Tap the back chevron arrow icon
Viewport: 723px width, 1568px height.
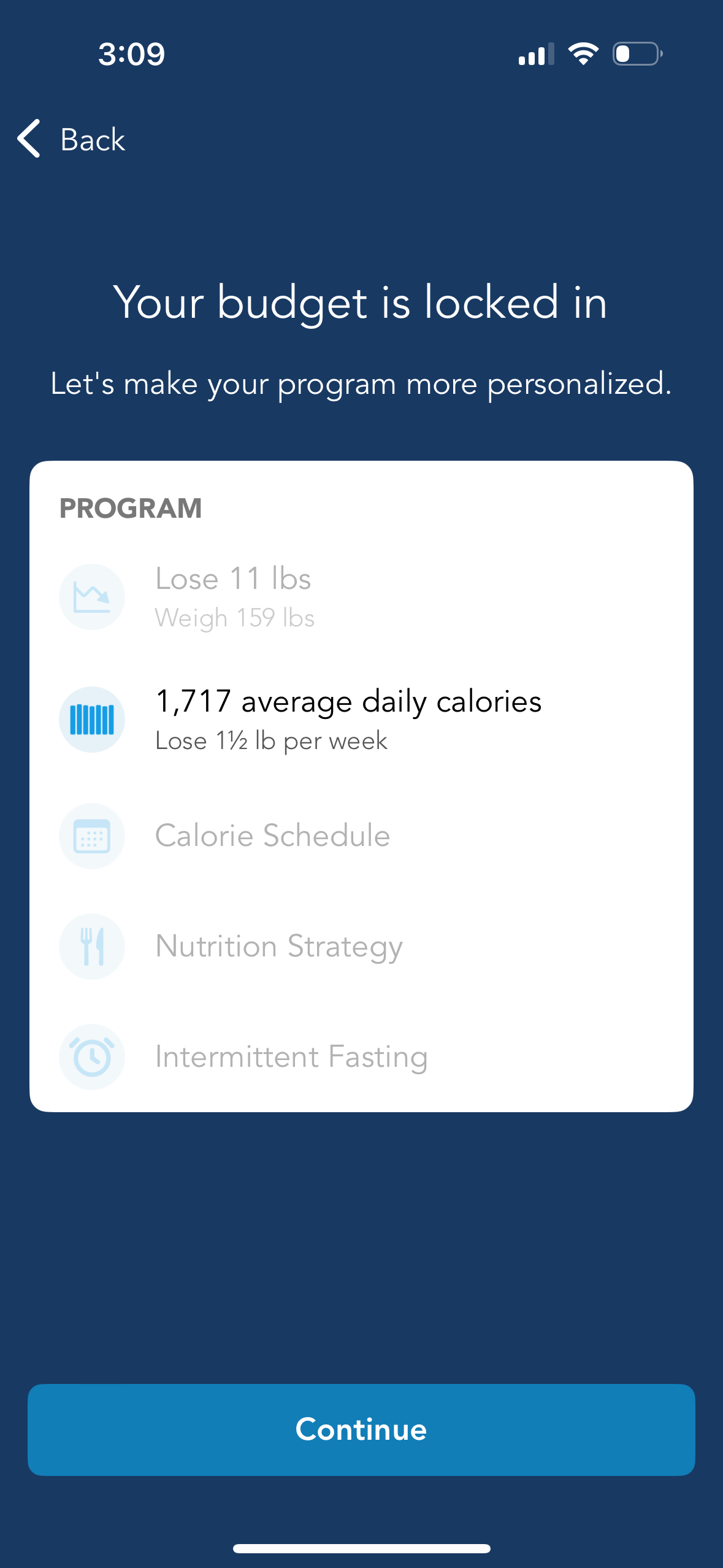28,139
